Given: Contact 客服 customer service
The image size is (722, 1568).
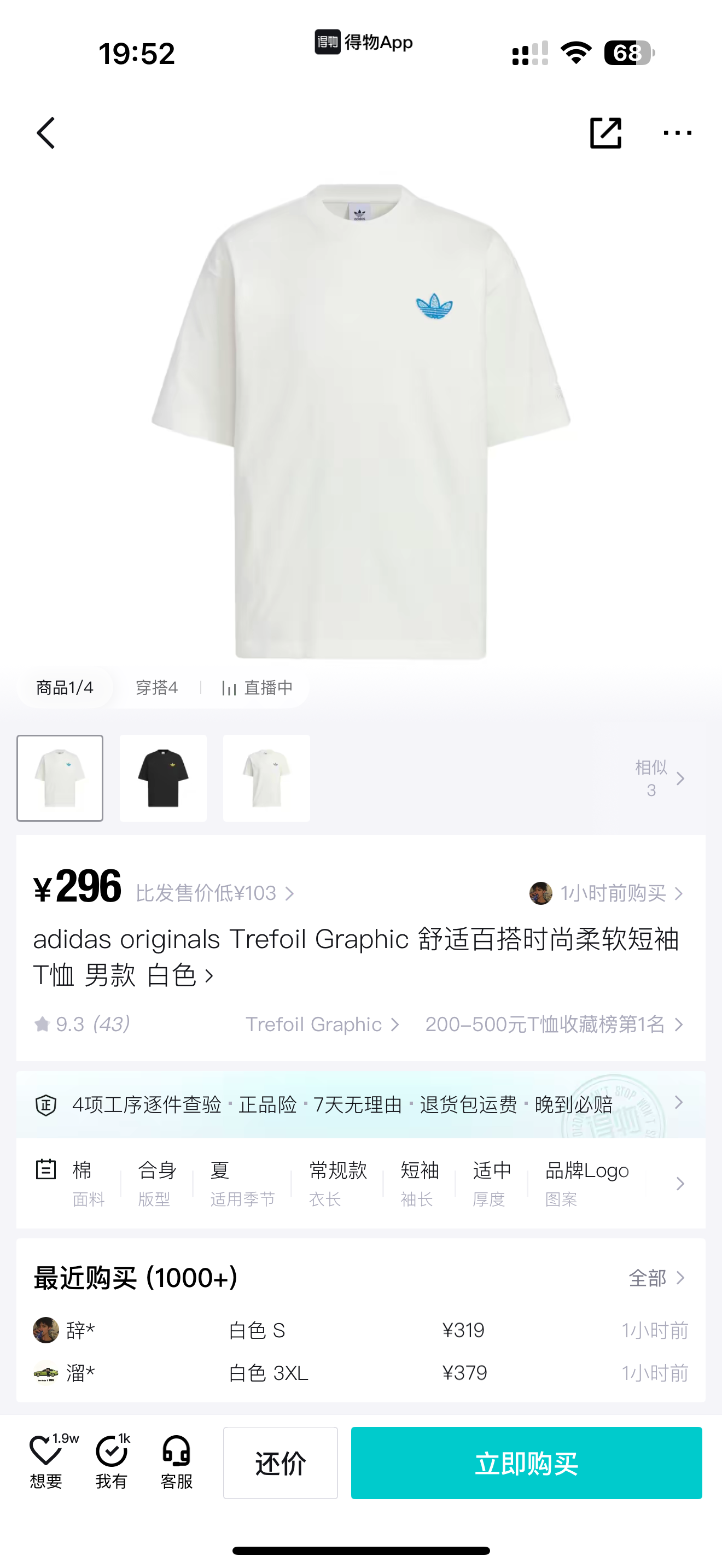Looking at the screenshot, I should click(x=177, y=1462).
